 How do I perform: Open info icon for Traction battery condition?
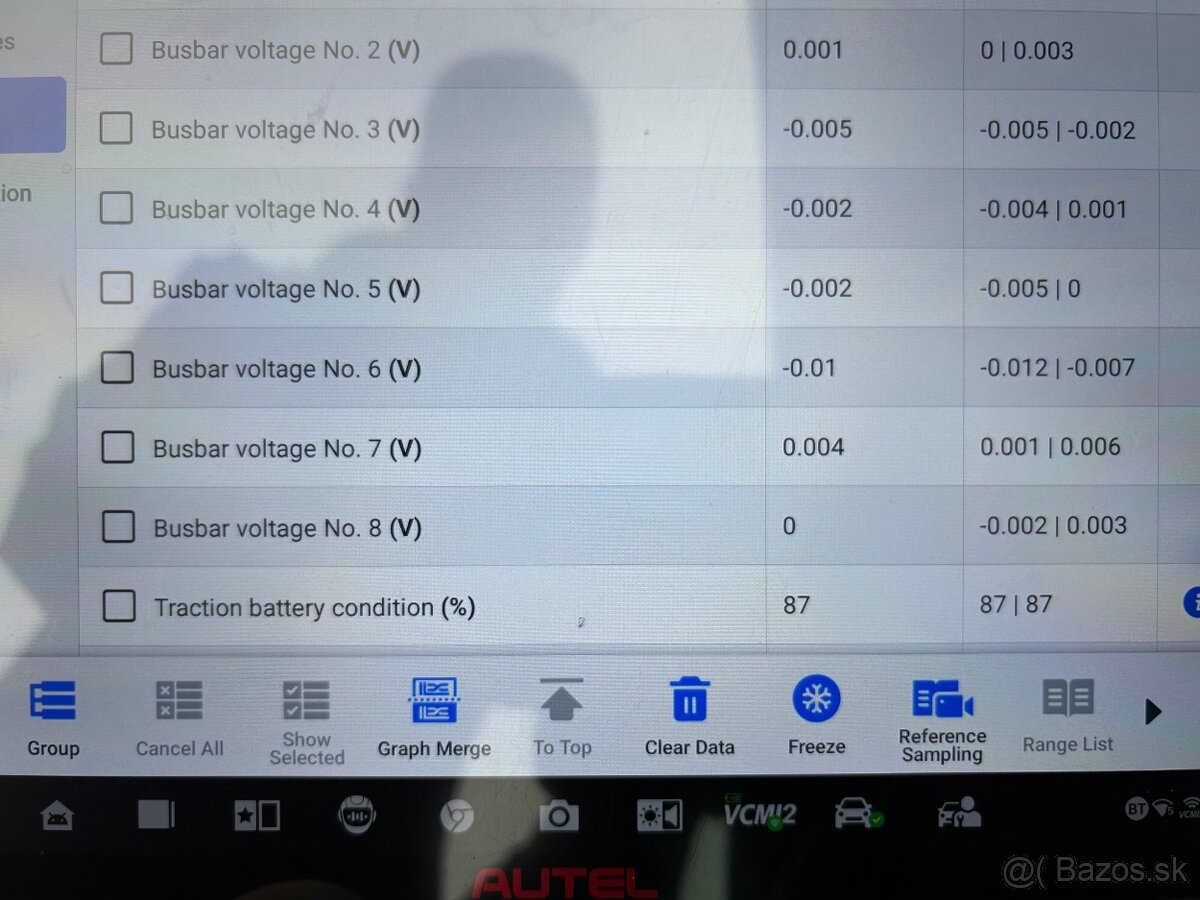click(1192, 602)
